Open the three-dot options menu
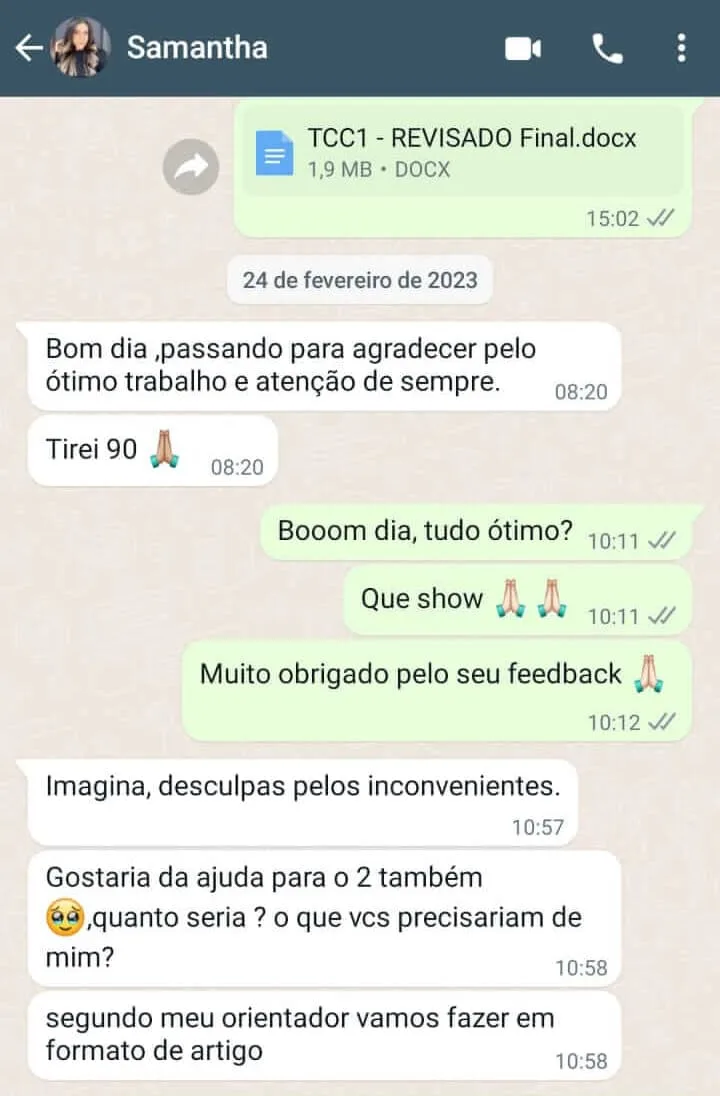 tap(683, 47)
